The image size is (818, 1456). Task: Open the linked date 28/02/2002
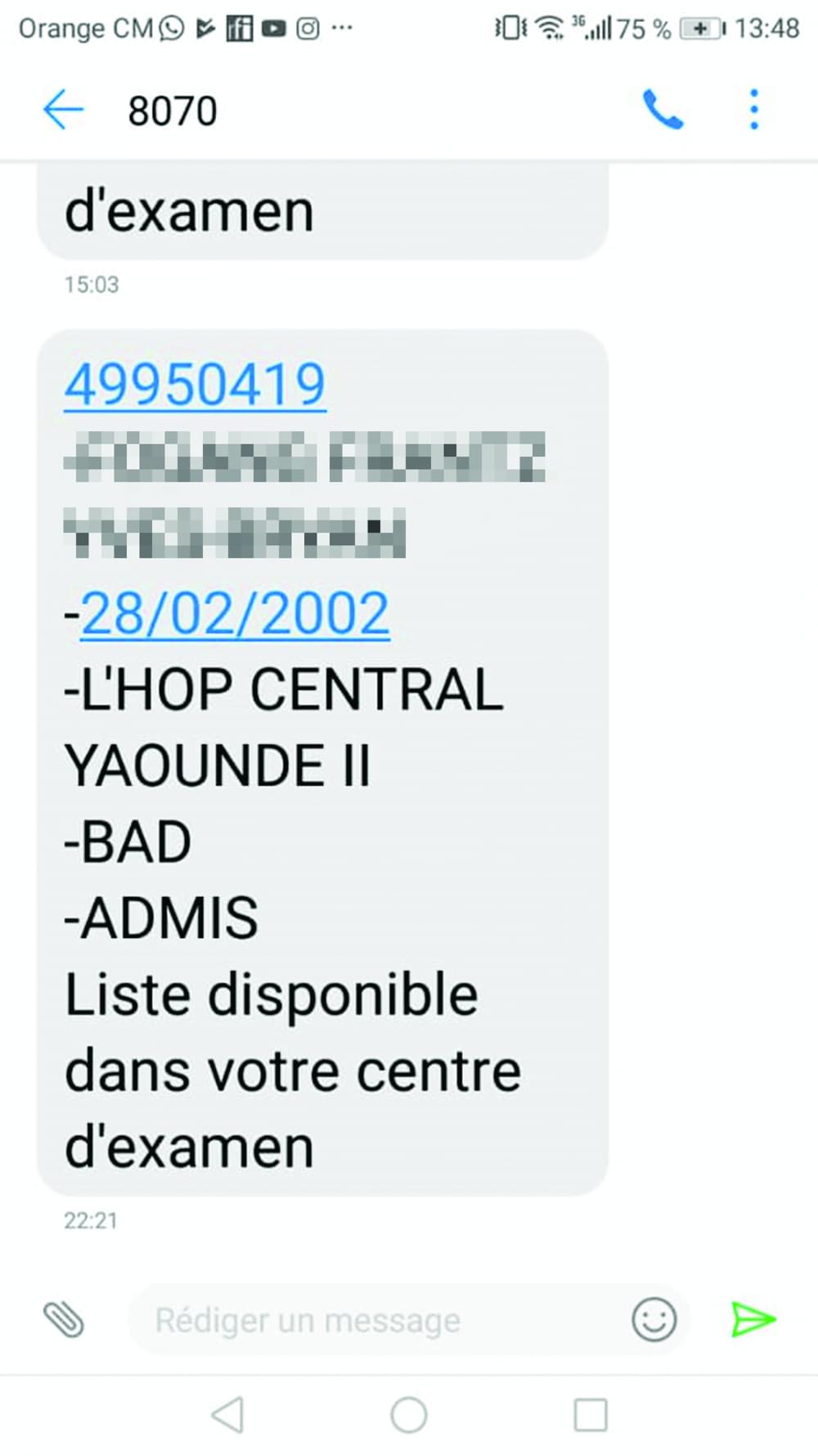click(236, 614)
